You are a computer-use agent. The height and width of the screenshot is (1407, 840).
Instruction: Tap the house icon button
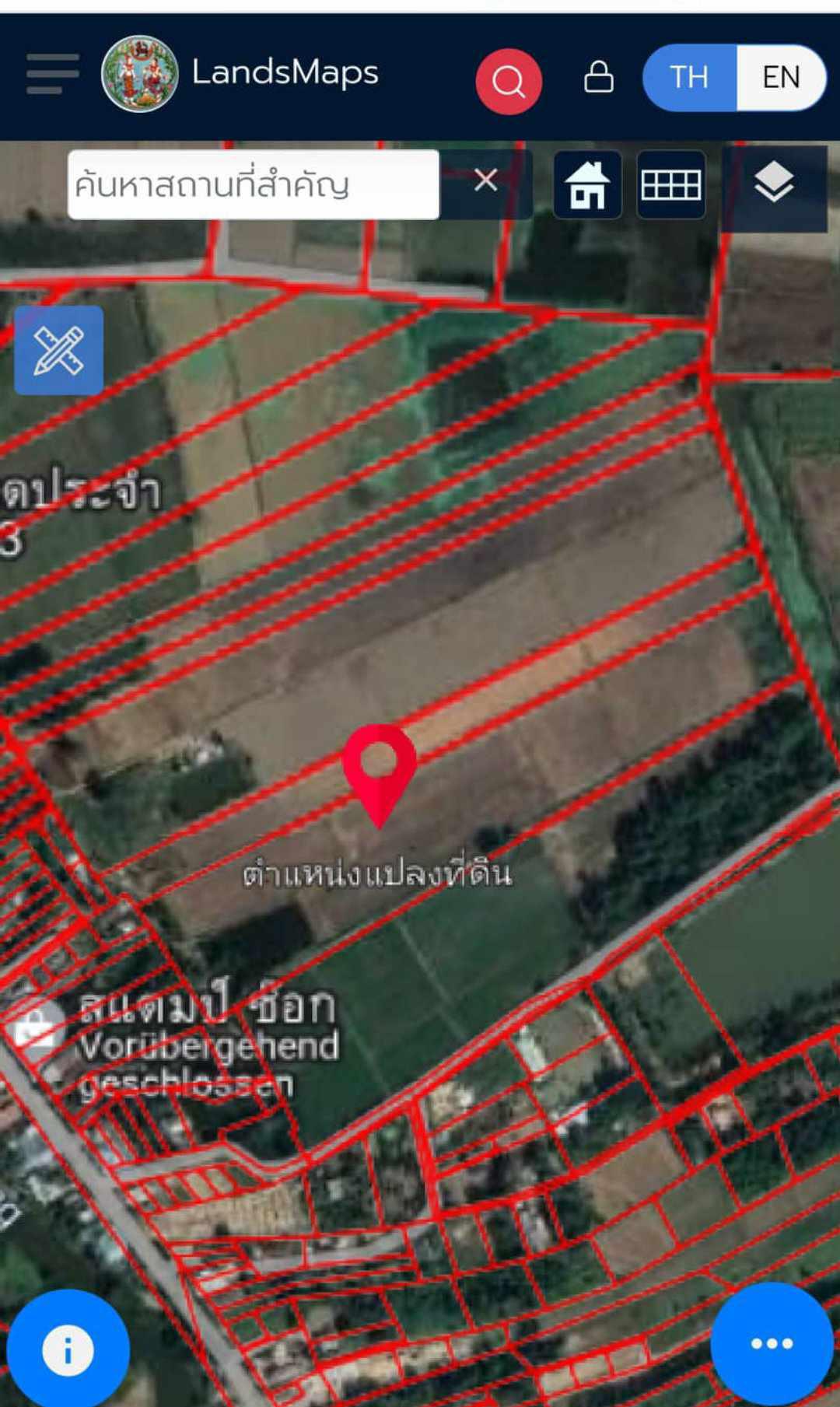pos(587,184)
